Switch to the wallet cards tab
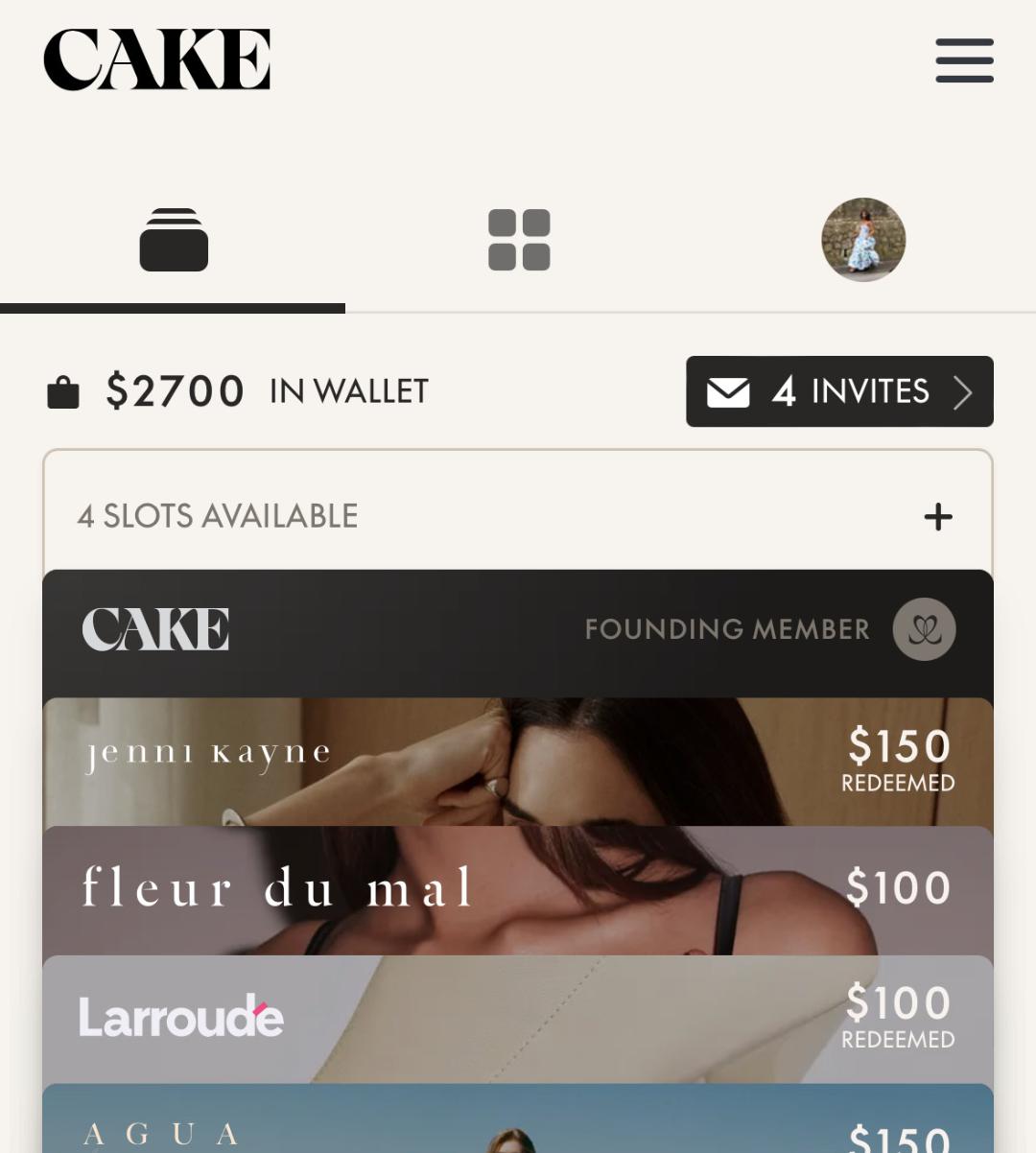Screen dimensions: 1036x1153 (x=174, y=241)
